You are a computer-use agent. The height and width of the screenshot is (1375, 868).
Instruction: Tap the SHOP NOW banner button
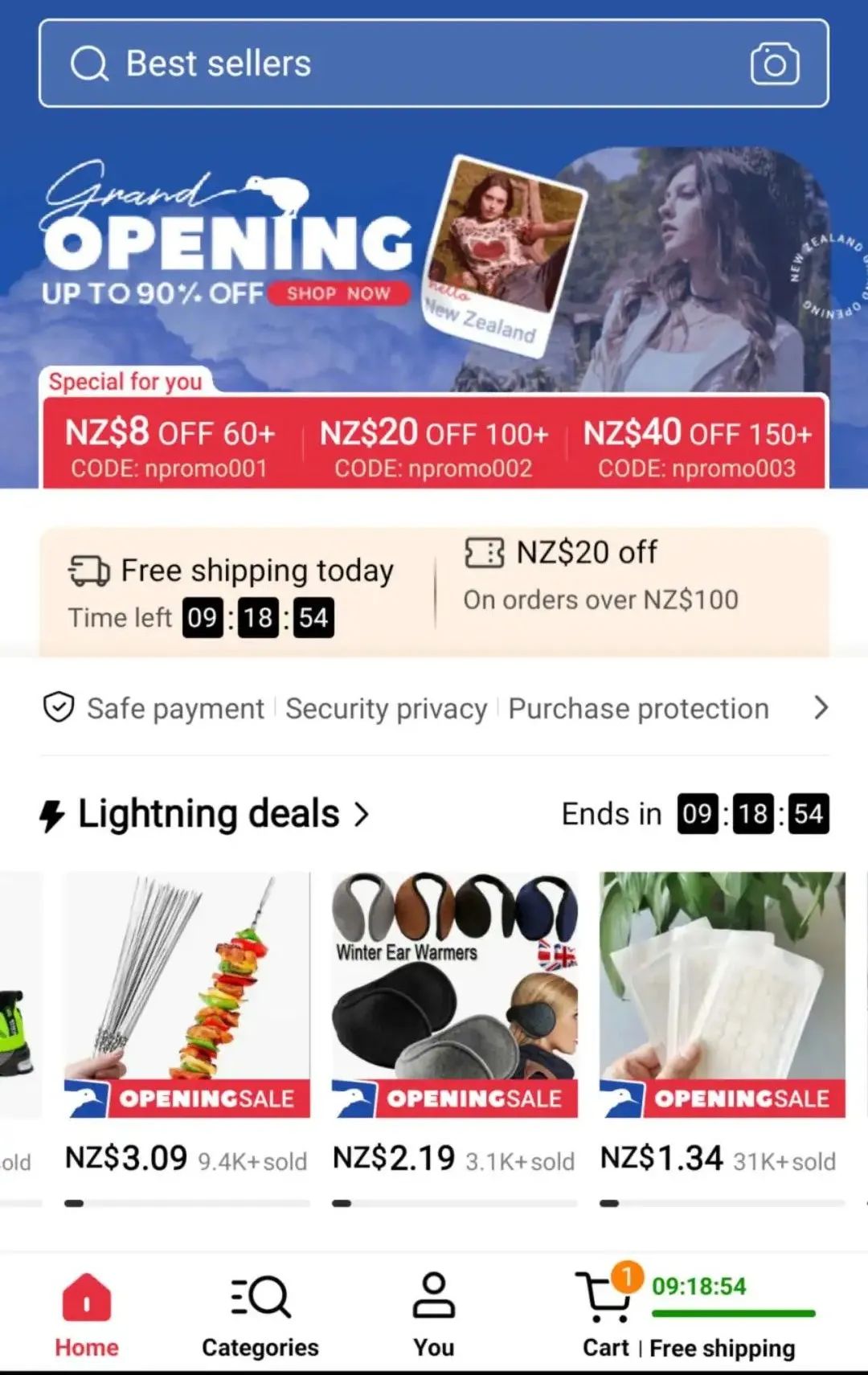pyautogui.click(x=338, y=293)
